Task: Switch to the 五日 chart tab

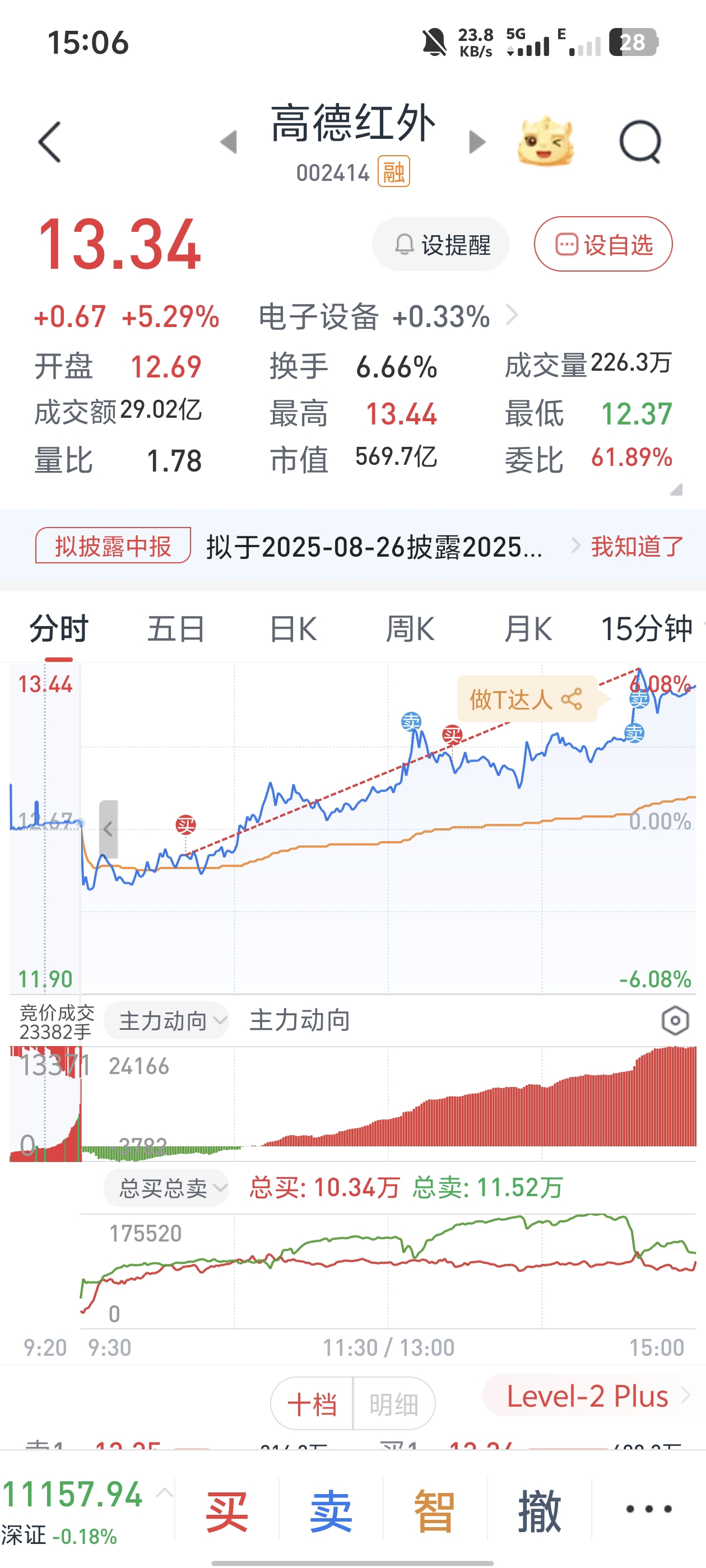Action: [x=176, y=629]
